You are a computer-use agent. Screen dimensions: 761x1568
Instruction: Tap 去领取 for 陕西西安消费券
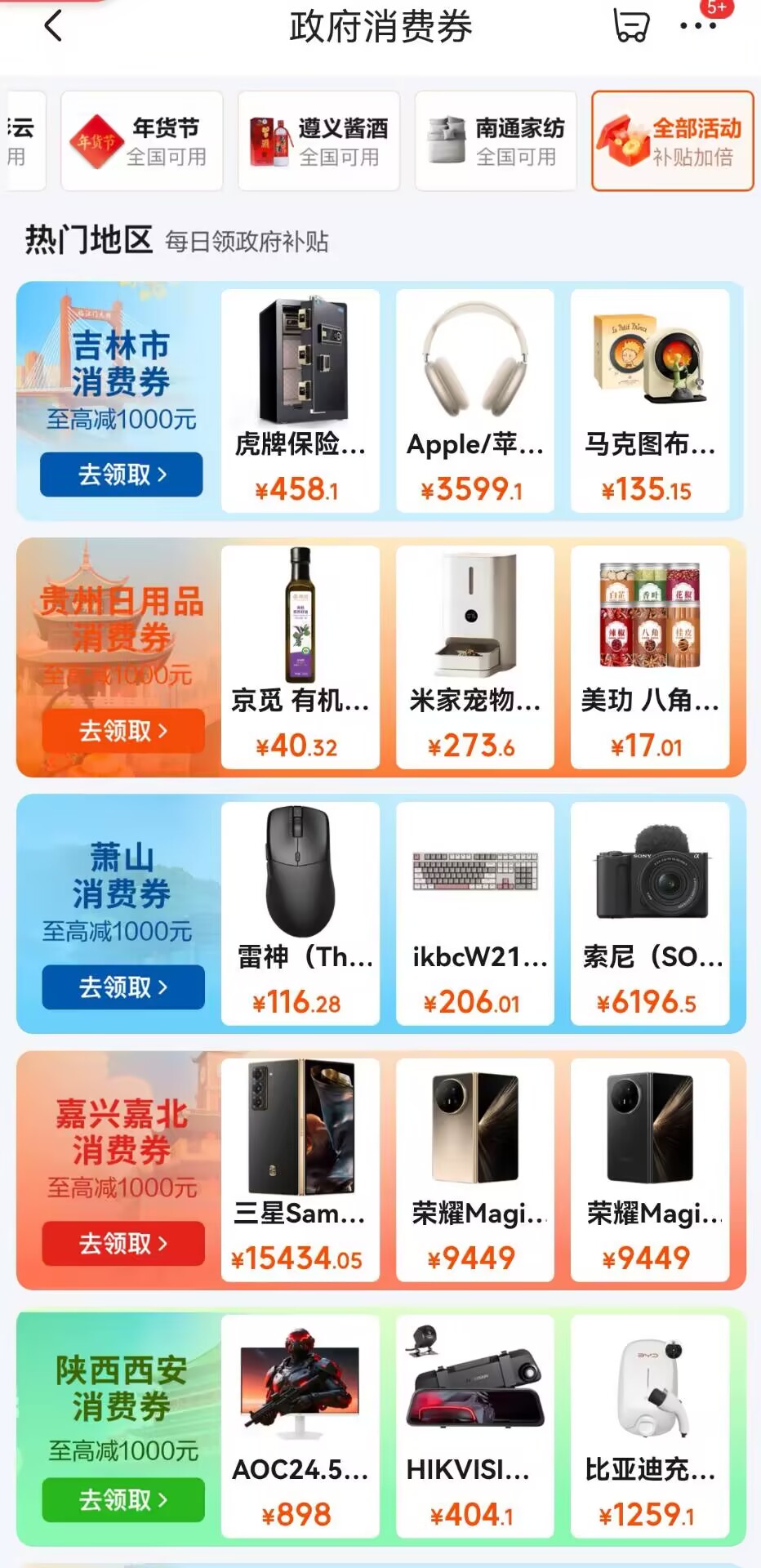(123, 1499)
